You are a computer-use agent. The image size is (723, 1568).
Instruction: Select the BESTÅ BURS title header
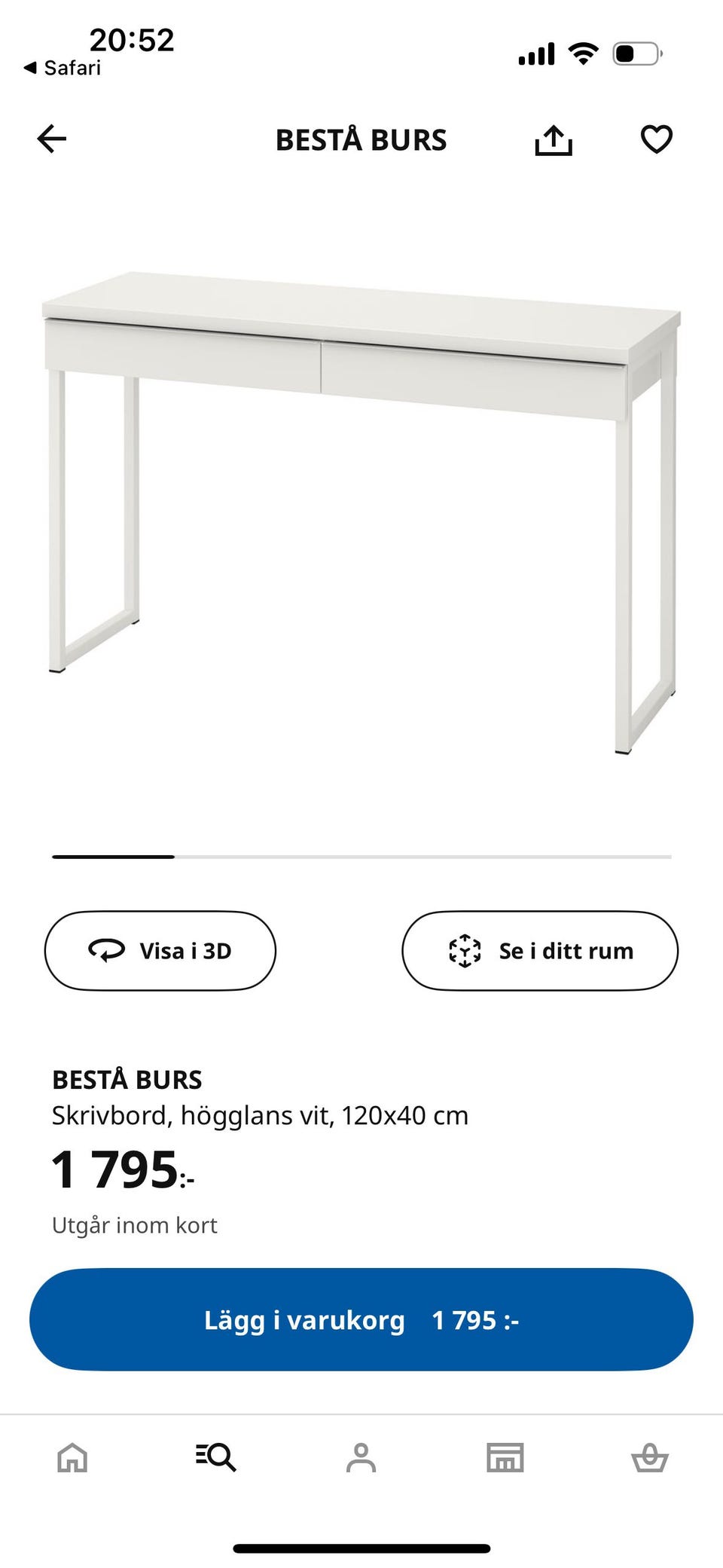(361, 139)
